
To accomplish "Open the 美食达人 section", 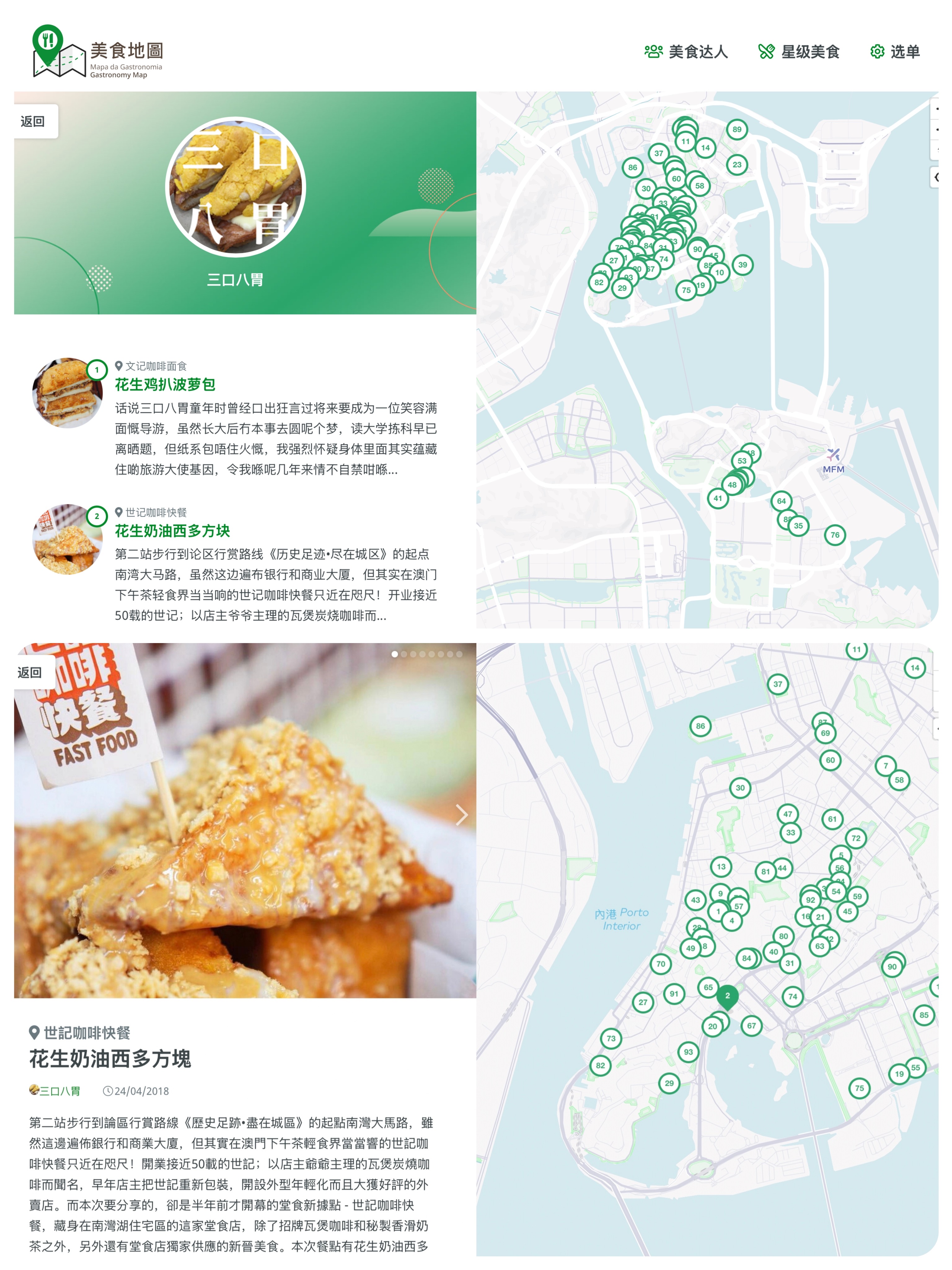I will point(686,52).
